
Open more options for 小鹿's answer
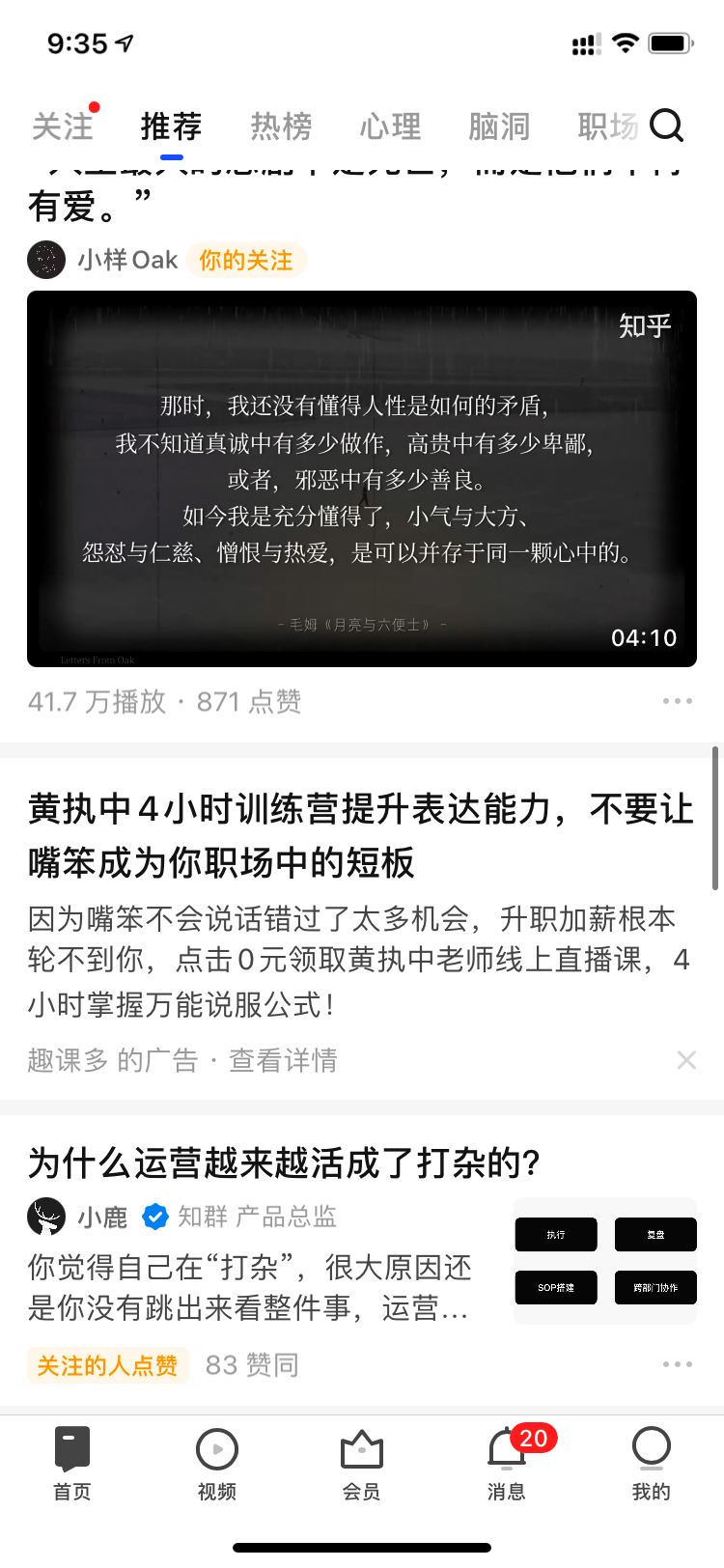coord(677,1364)
